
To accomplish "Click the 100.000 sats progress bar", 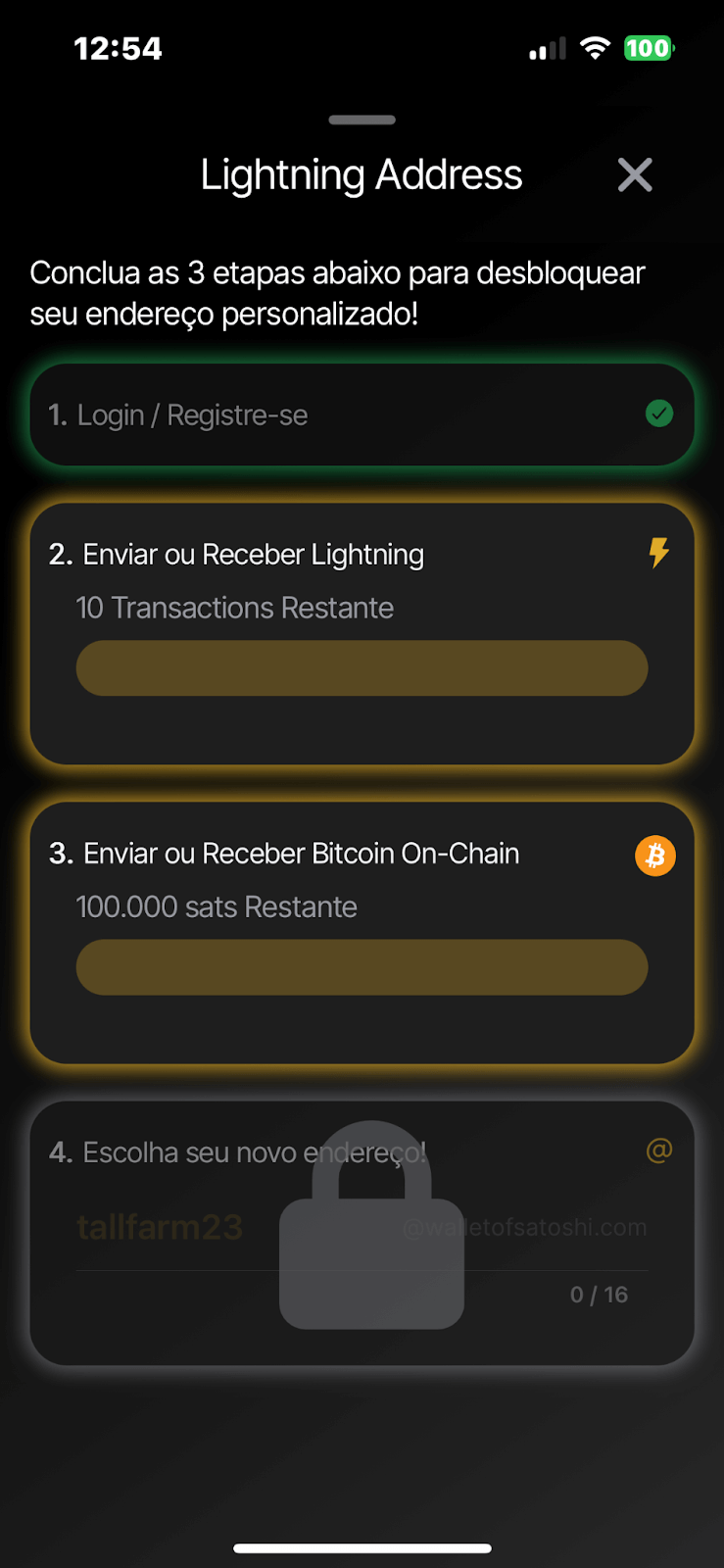I will [362, 966].
